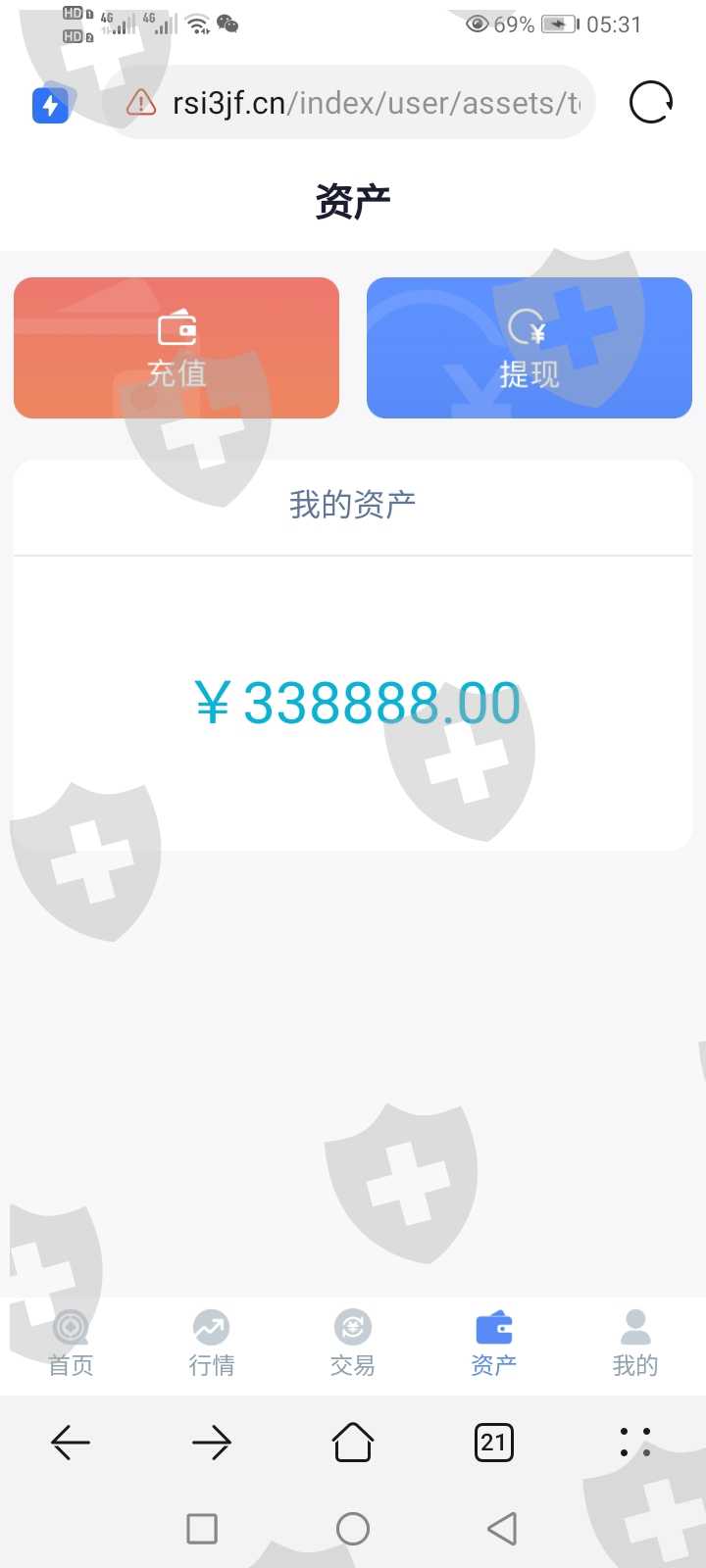
Task: Open the 行情 market tab
Action: click(x=212, y=1345)
